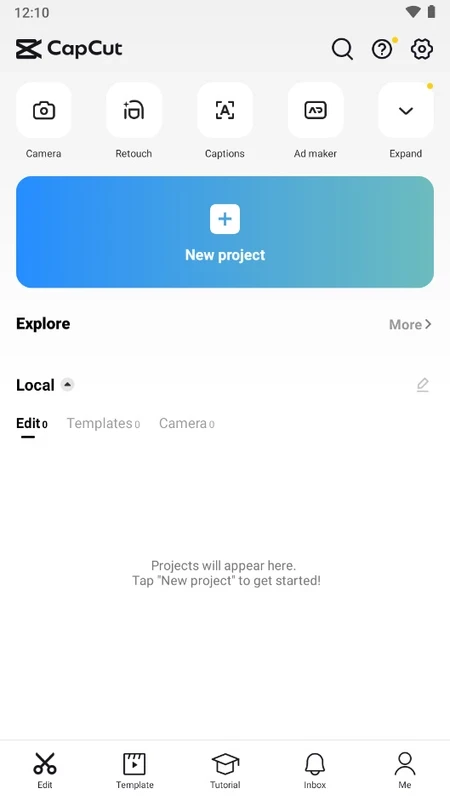Open the Inbox bottom tab
This screenshot has width=450, height=800.
click(x=315, y=771)
